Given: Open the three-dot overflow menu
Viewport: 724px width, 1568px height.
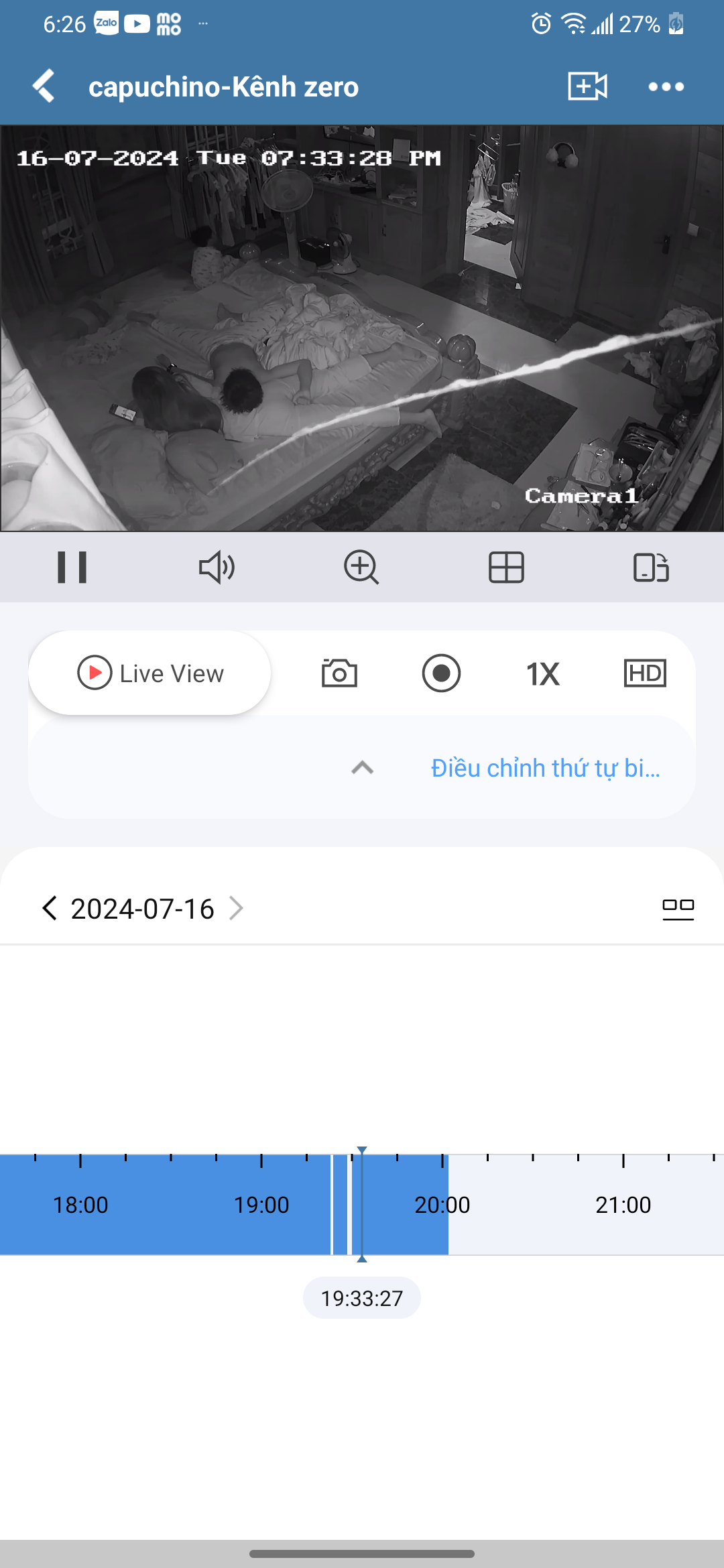Looking at the screenshot, I should [666, 86].
